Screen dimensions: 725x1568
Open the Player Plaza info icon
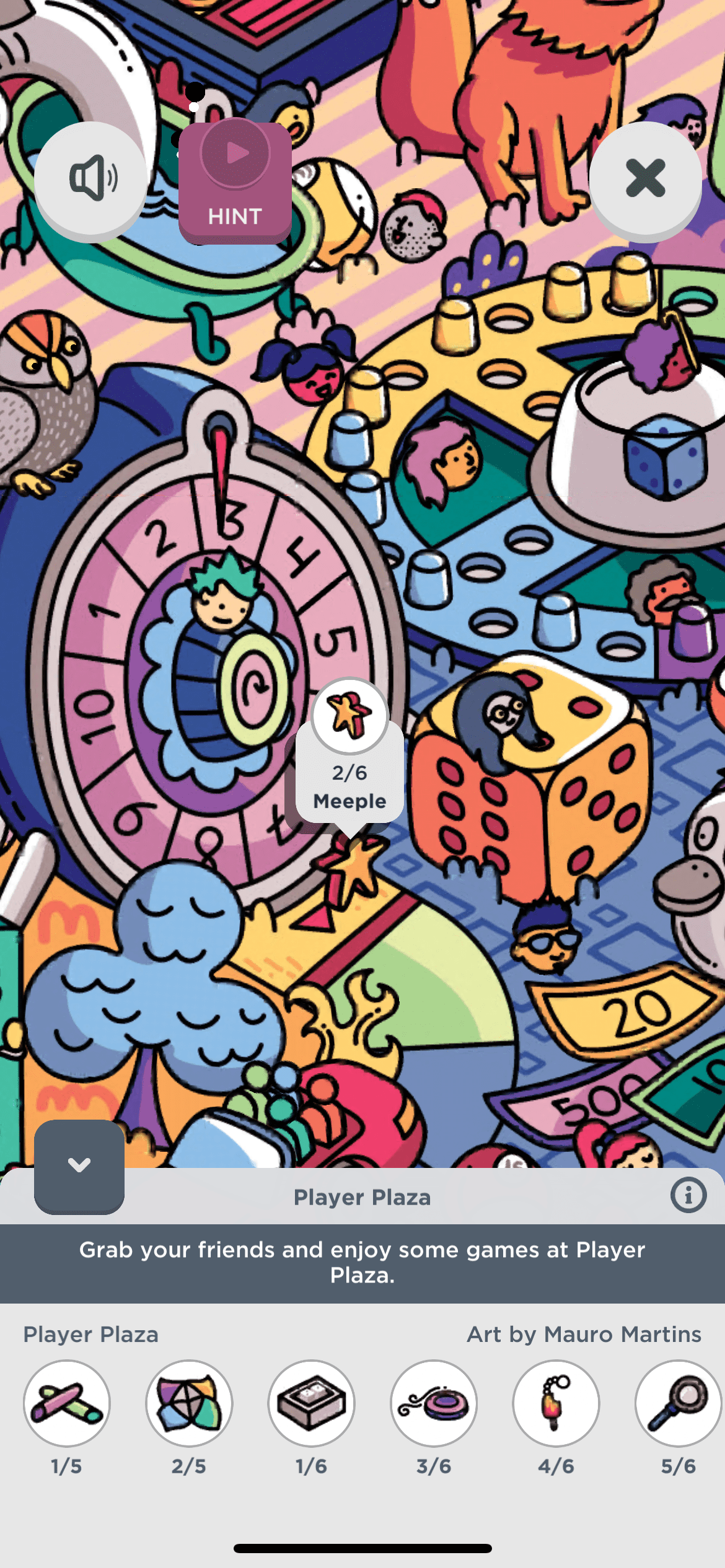point(688,1195)
